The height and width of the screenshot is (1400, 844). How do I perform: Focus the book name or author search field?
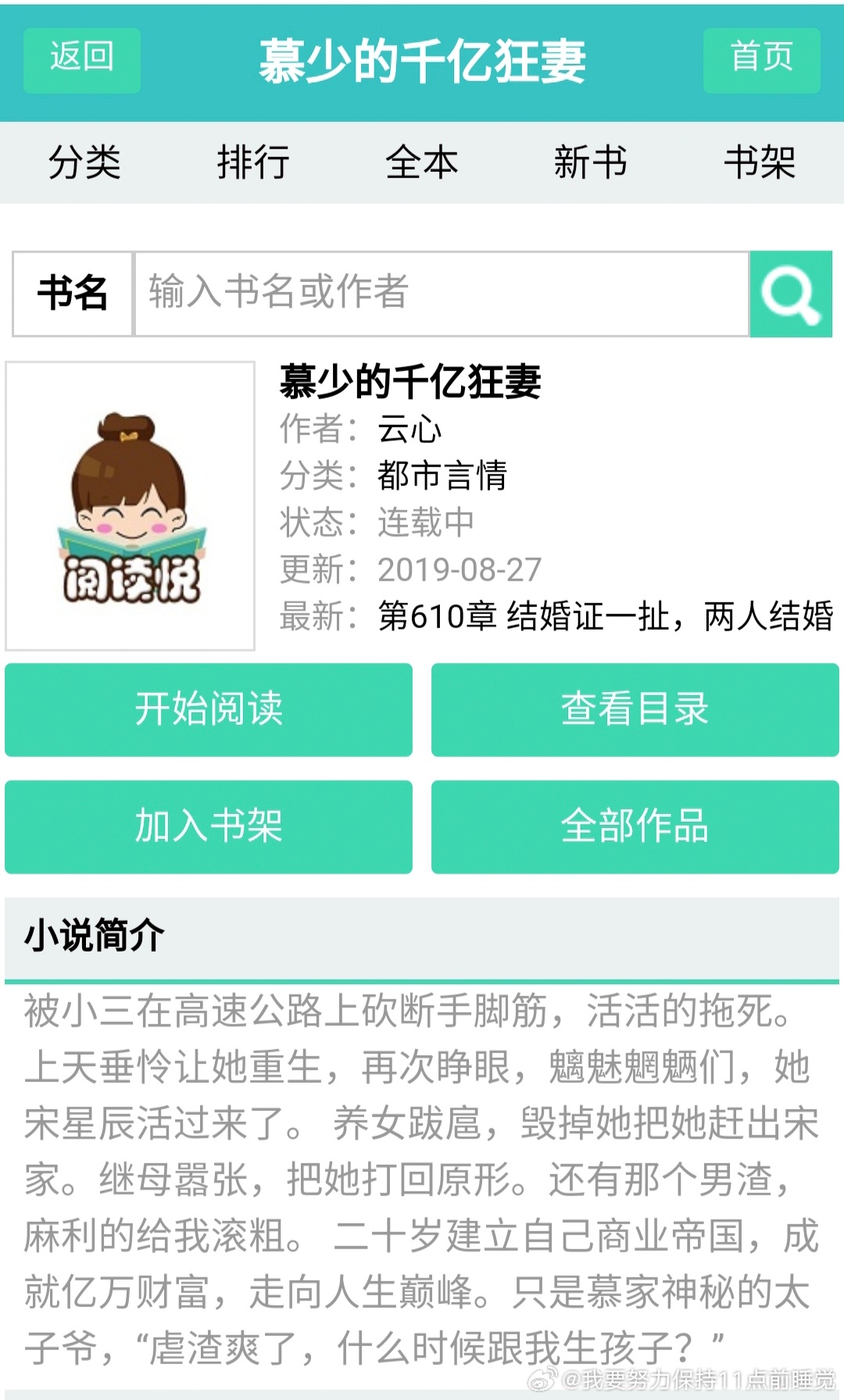(x=442, y=294)
